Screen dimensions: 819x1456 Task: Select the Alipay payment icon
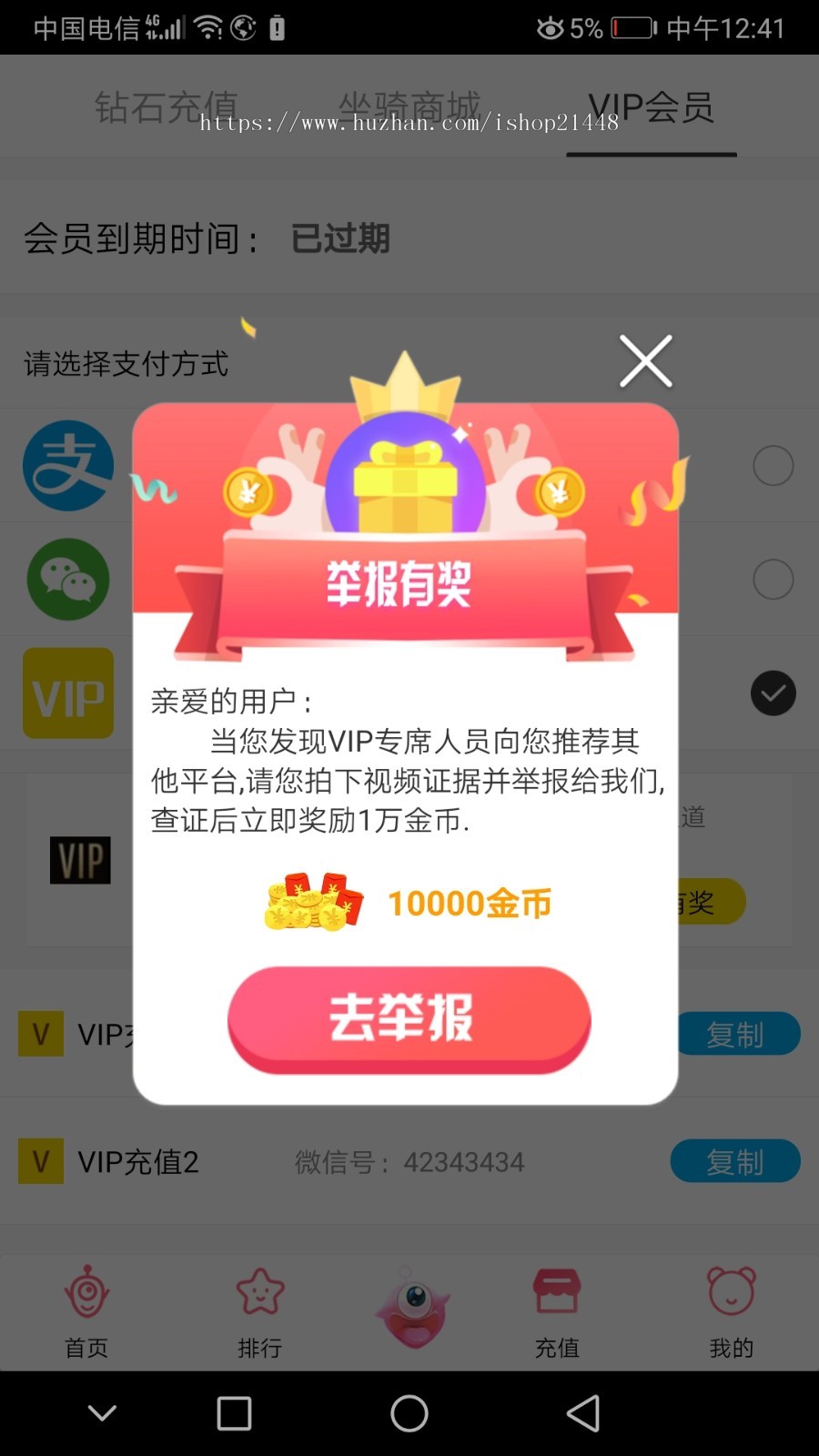click(x=68, y=465)
